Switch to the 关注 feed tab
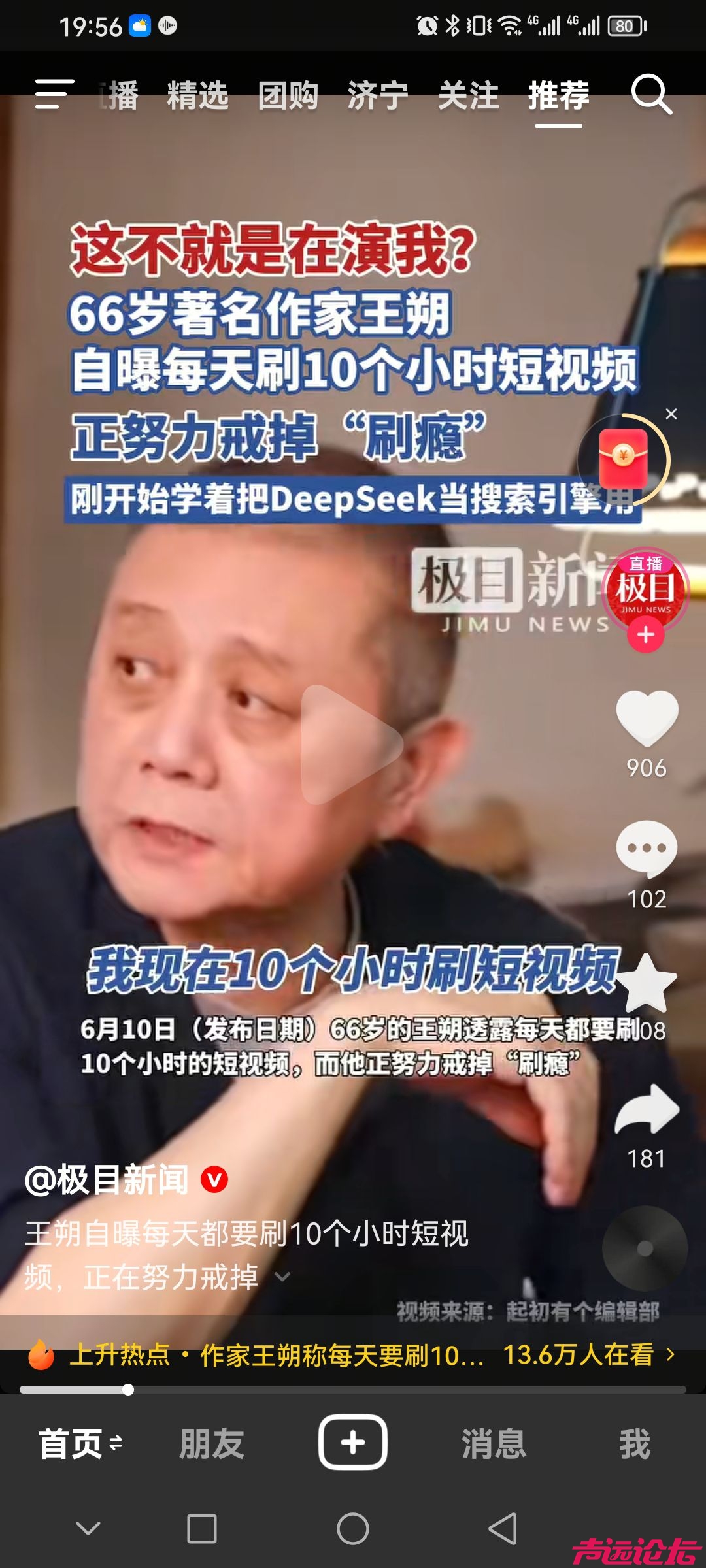 (x=468, y=96)
